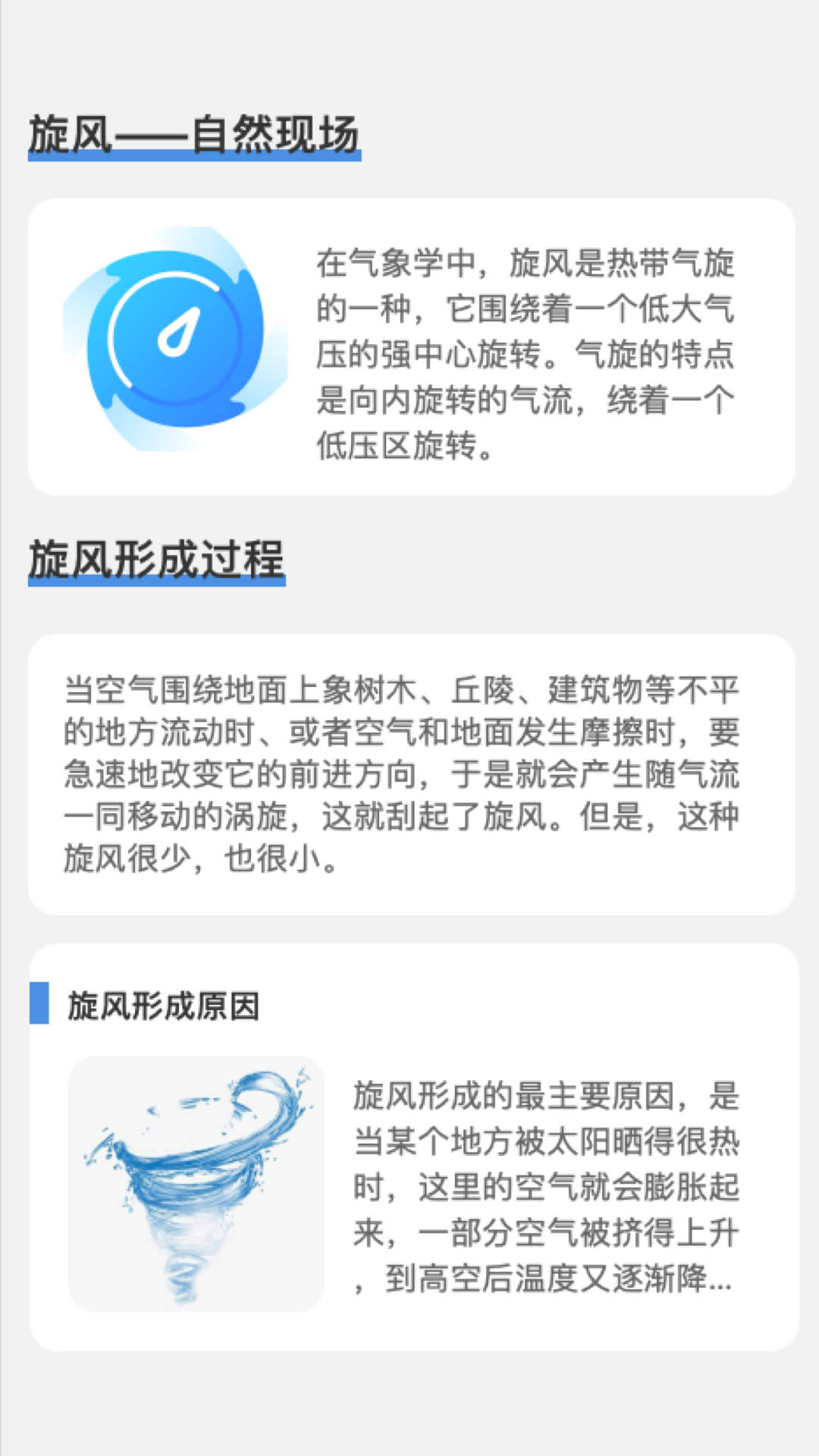Open the 旋风——自然现场 intro card
Screen dimensions: 819x1456
412,347
